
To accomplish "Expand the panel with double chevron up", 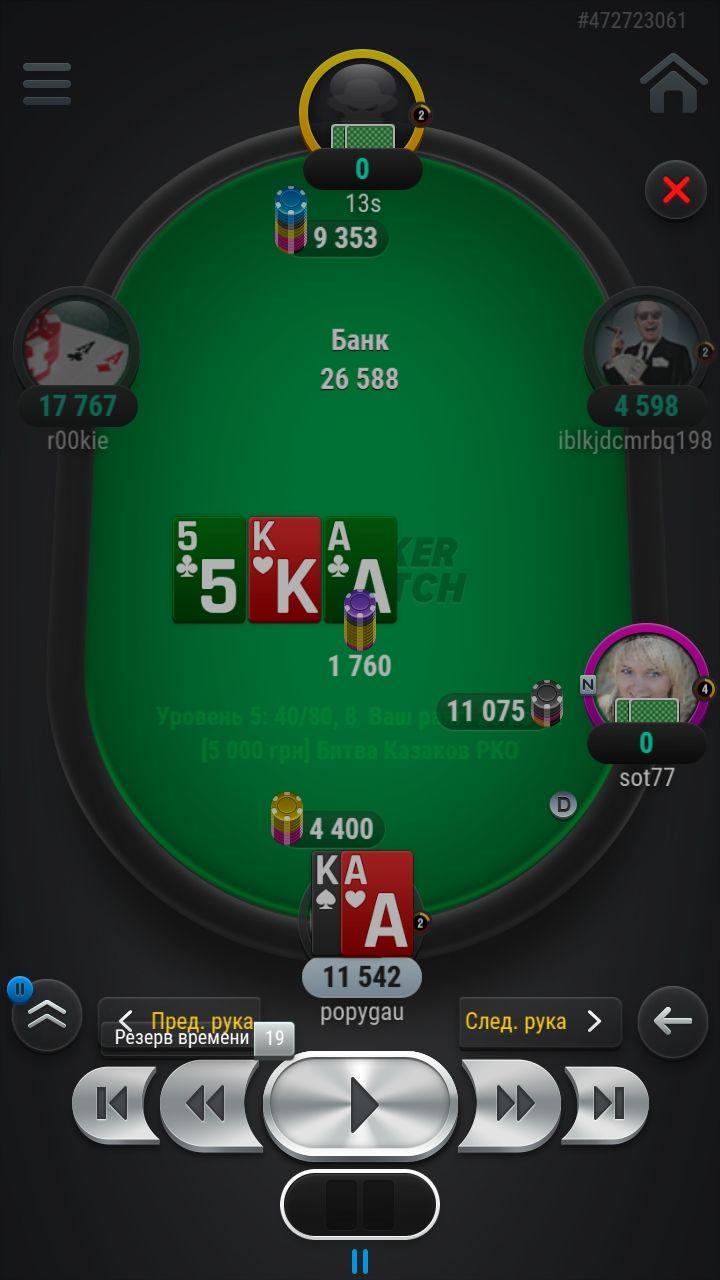I will tap(47, 1015).
